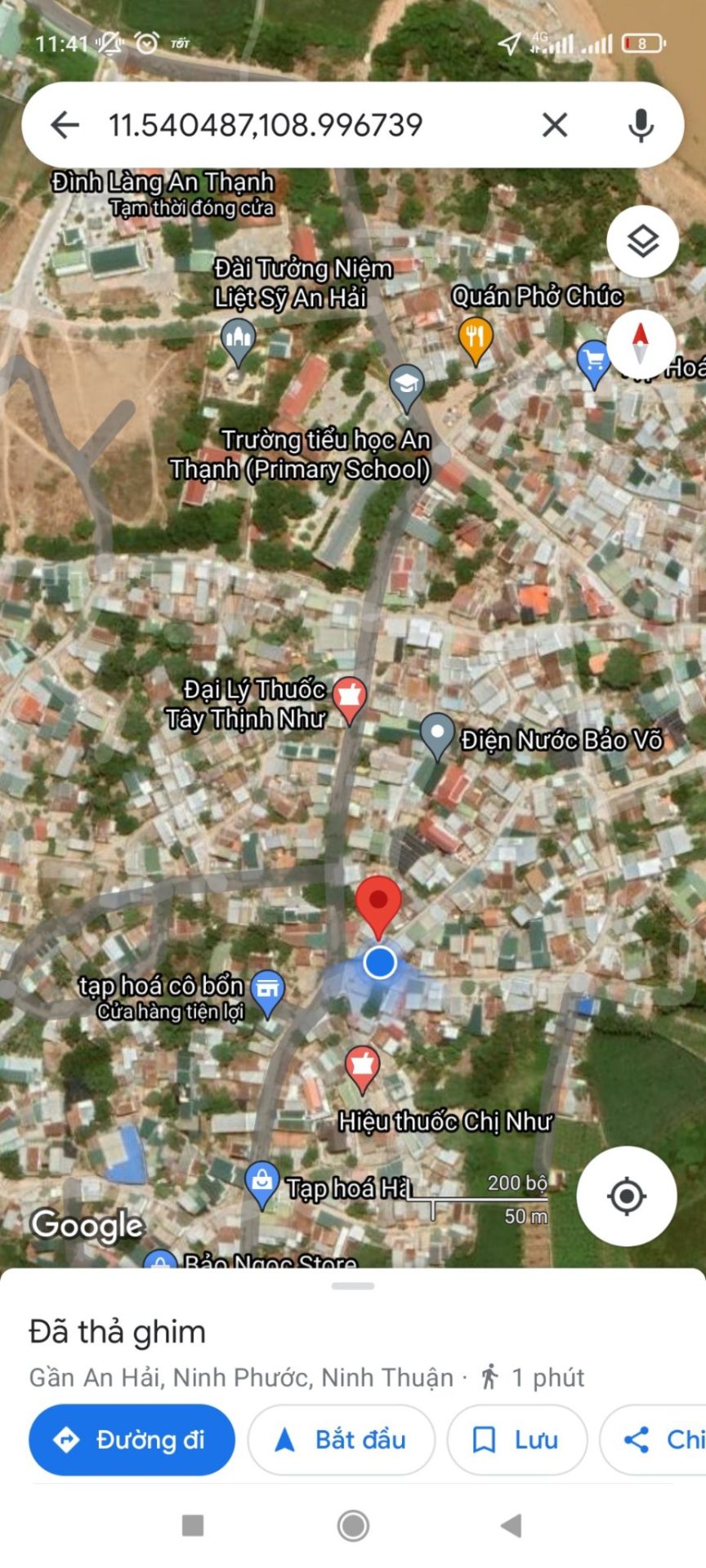Open Đại Lý Thuốc Tây Thịnh Như pin
The height and width of the screenshot is (1568, 706).
[x=350, y=697]
